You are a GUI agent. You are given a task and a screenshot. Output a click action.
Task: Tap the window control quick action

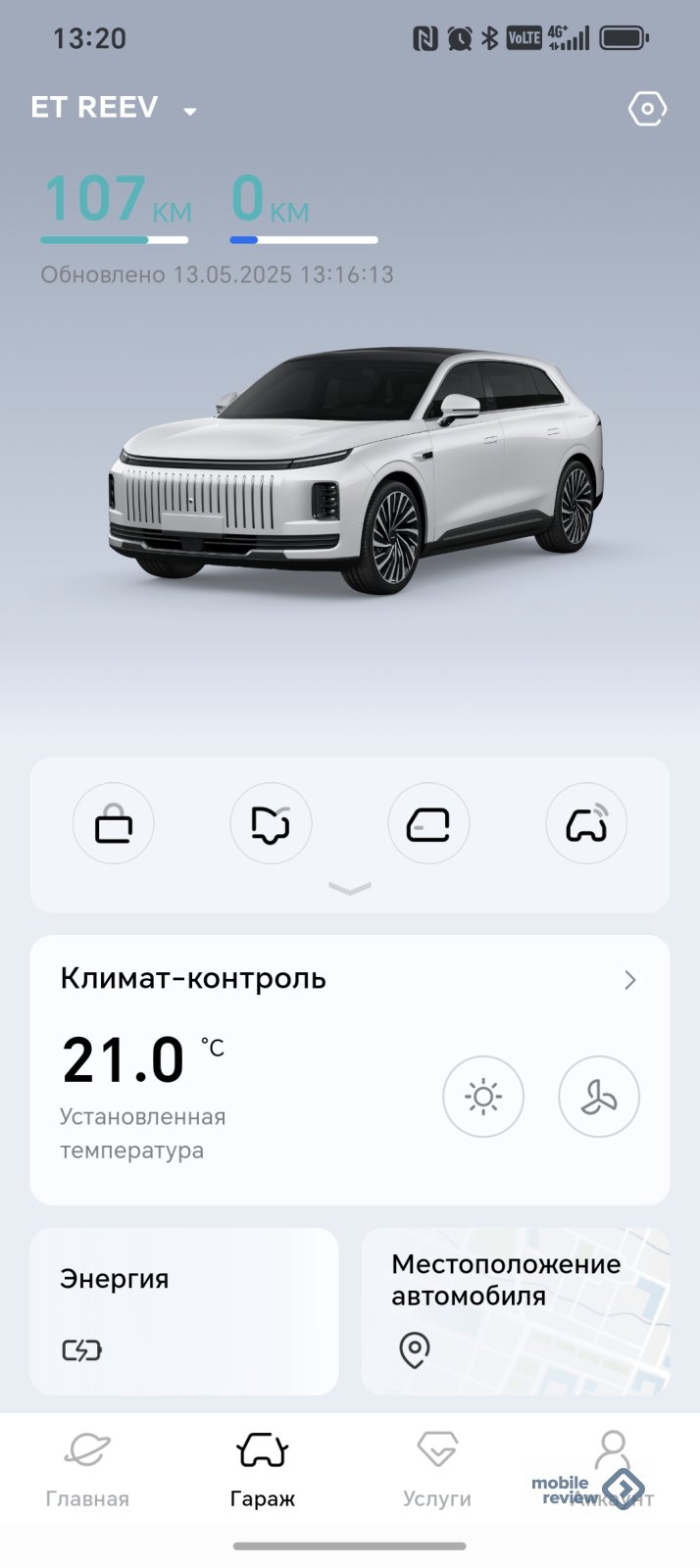(x=428, y=824)
